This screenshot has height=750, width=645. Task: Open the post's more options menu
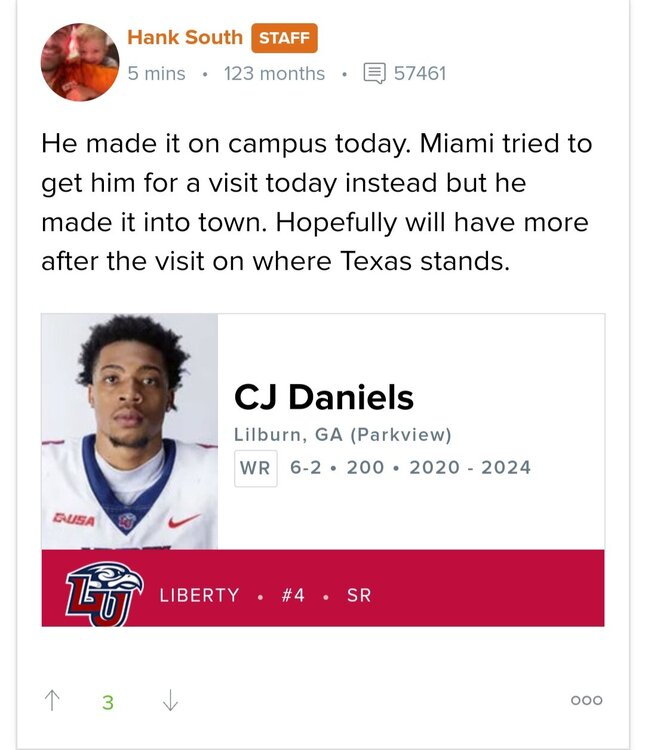coord(586,700)
